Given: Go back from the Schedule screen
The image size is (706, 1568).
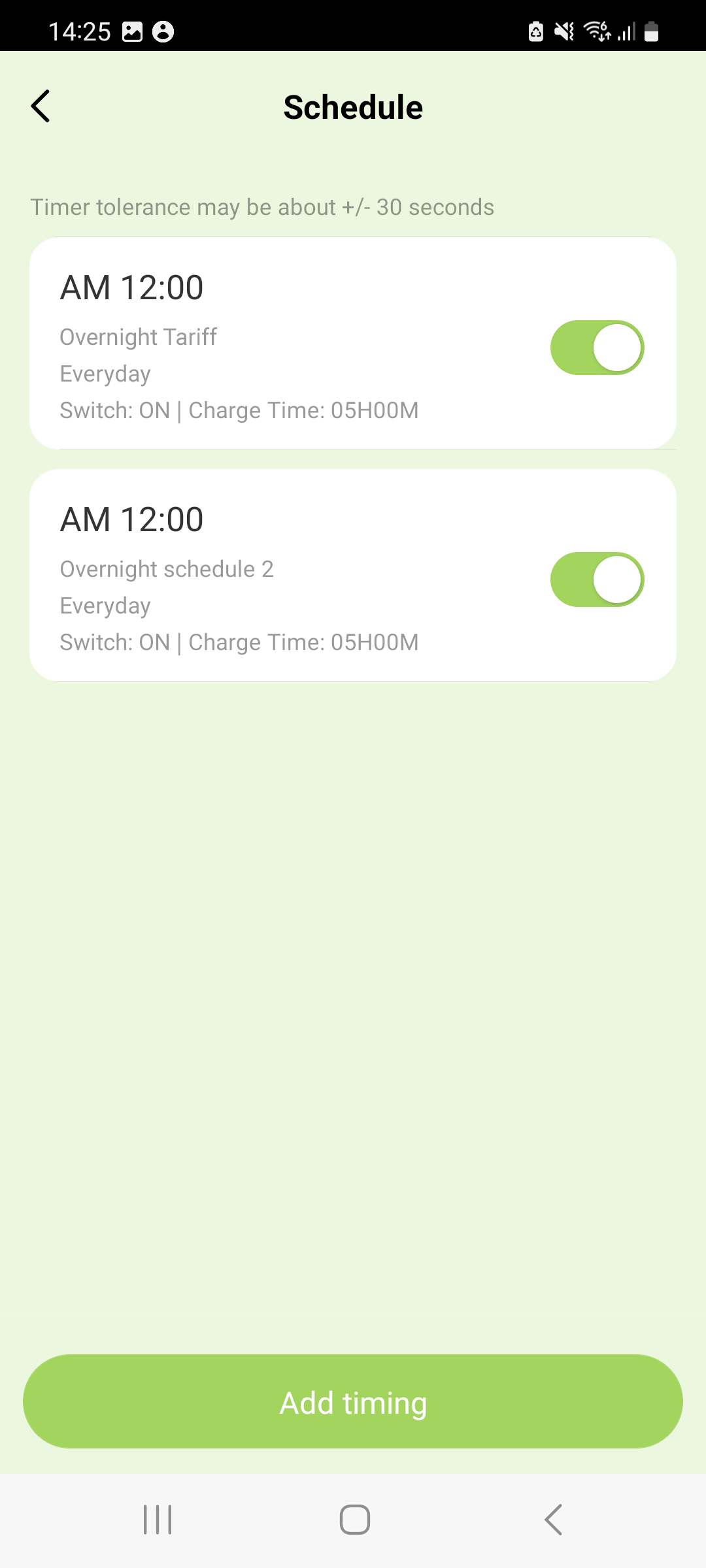Looking at the screenshot, I should (x=41, y=106).
